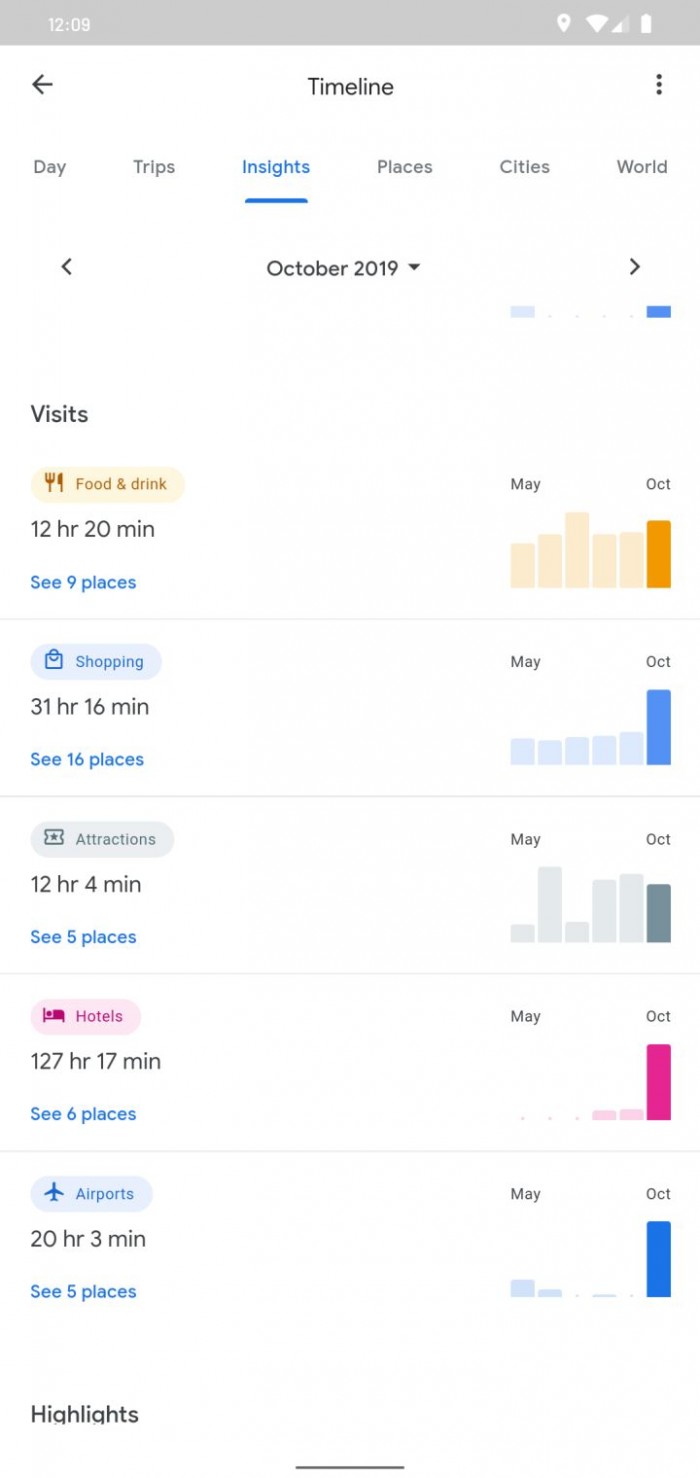Switch to the Trips tab
The height and width of the screenshot is (1478, 700).
click(154, 167)
